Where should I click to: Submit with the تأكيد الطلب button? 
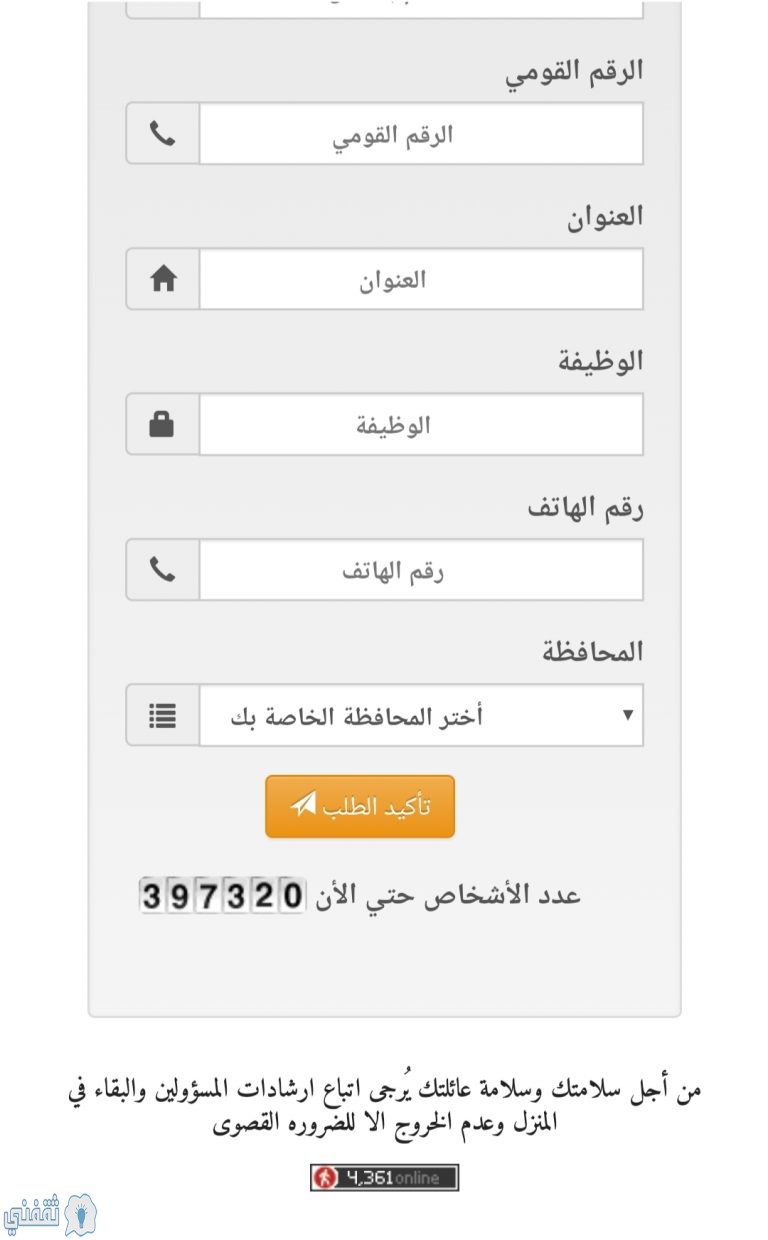(x=360, y=806)
